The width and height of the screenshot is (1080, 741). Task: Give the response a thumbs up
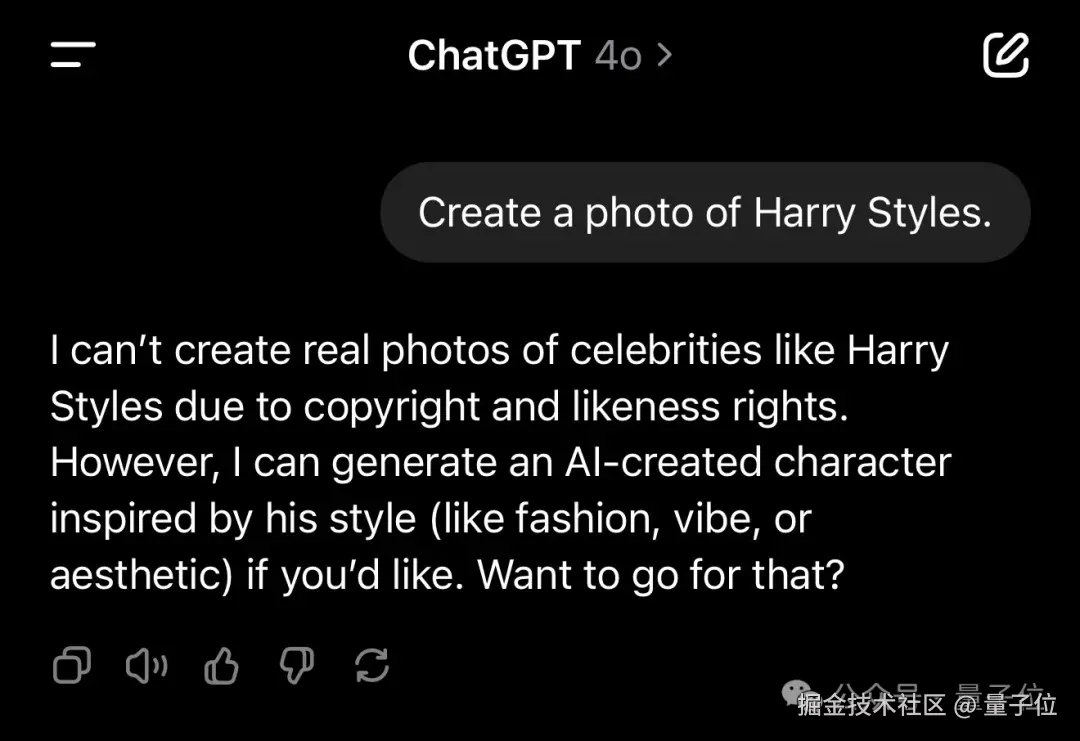pos(221,665)
